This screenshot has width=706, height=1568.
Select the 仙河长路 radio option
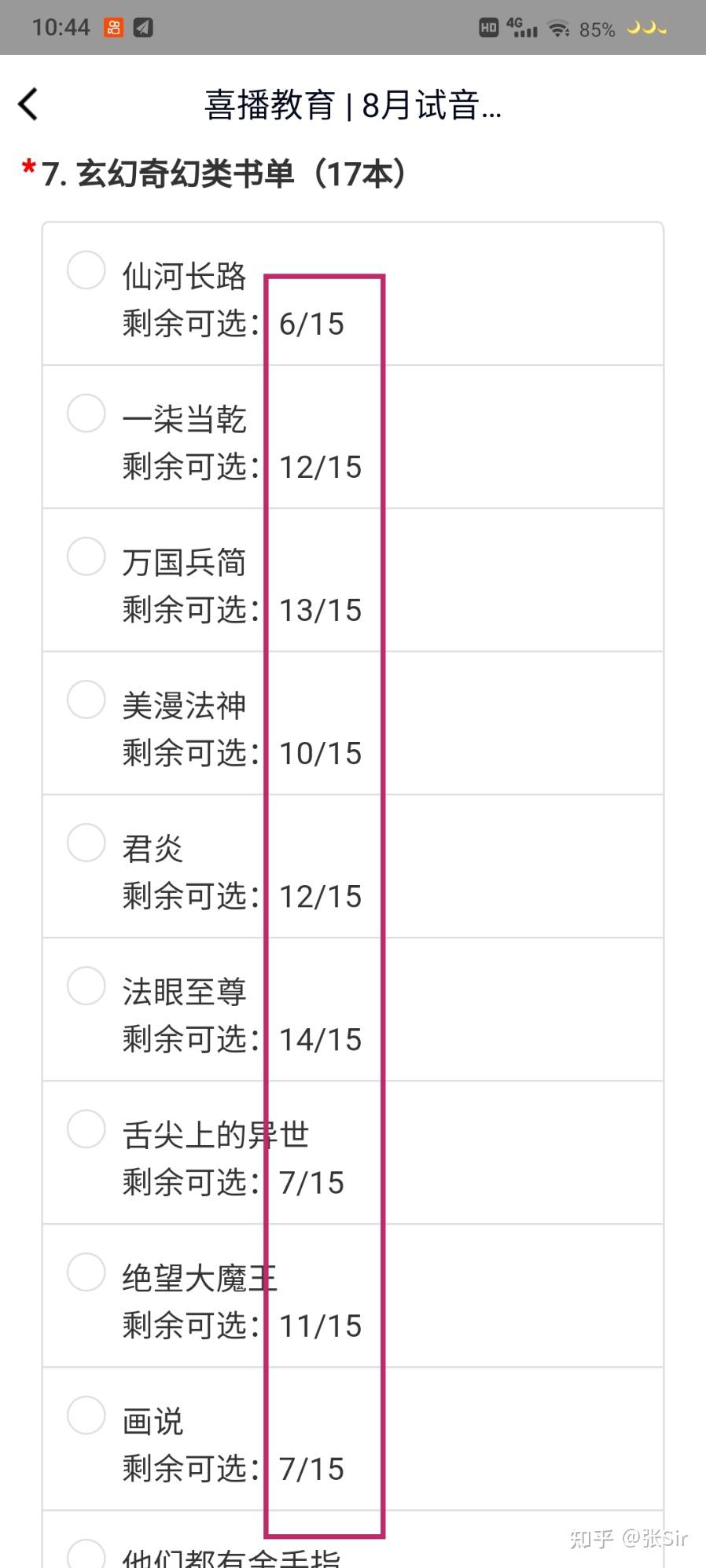[x=86, y=270]
